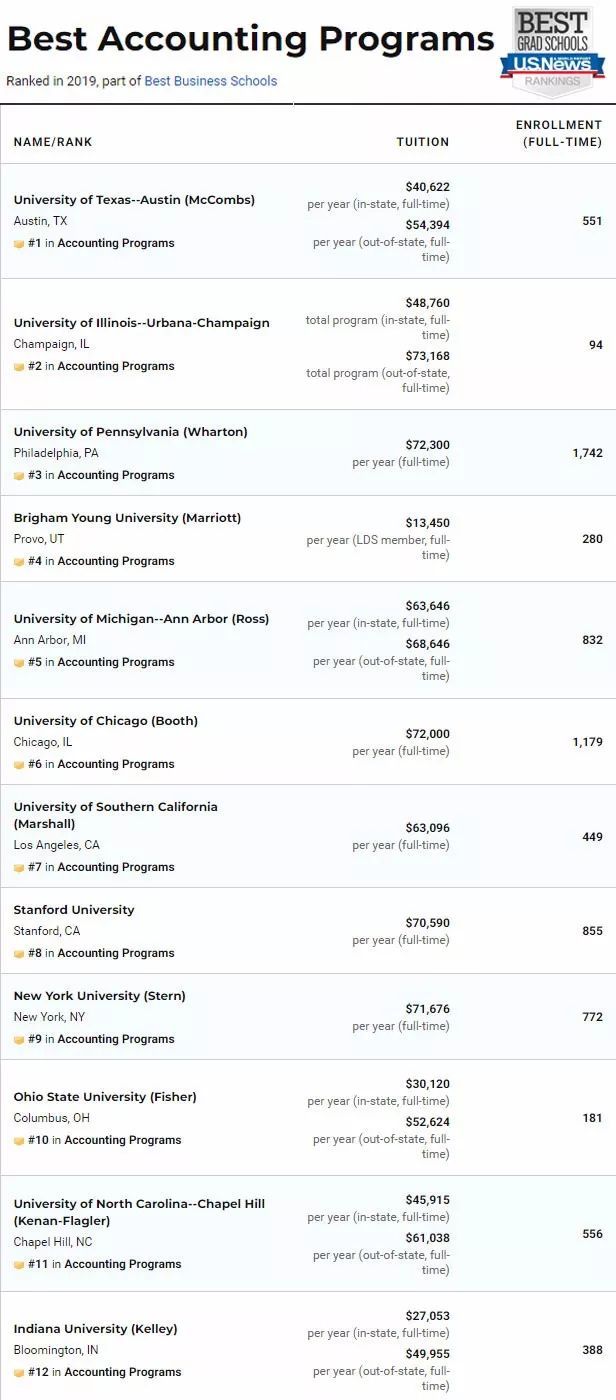The image size is (616, 1400).
Task: Open Indiana University (Kelley) entry
Action: pyautogui.click(x=95, y=1329)
